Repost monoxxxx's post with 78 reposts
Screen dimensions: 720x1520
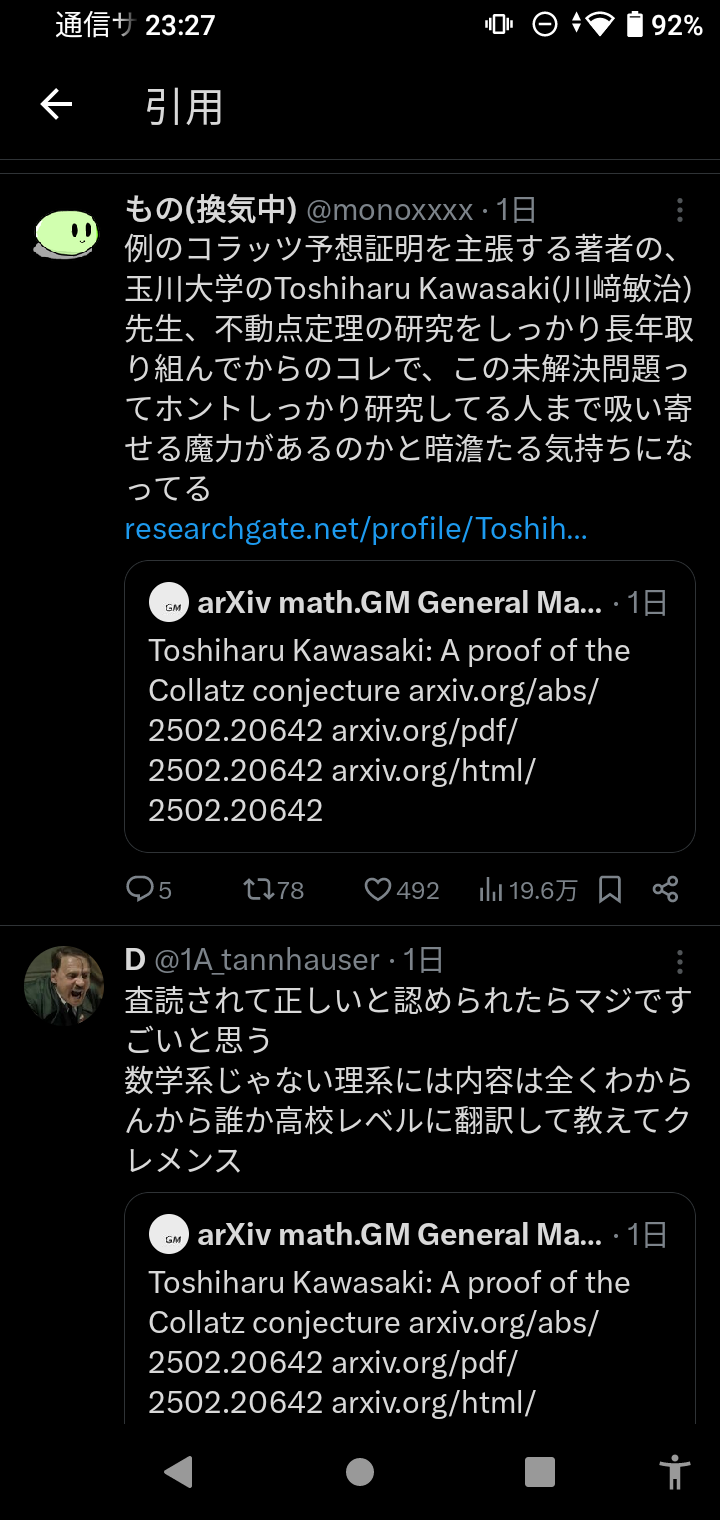[x=273, y=889]
